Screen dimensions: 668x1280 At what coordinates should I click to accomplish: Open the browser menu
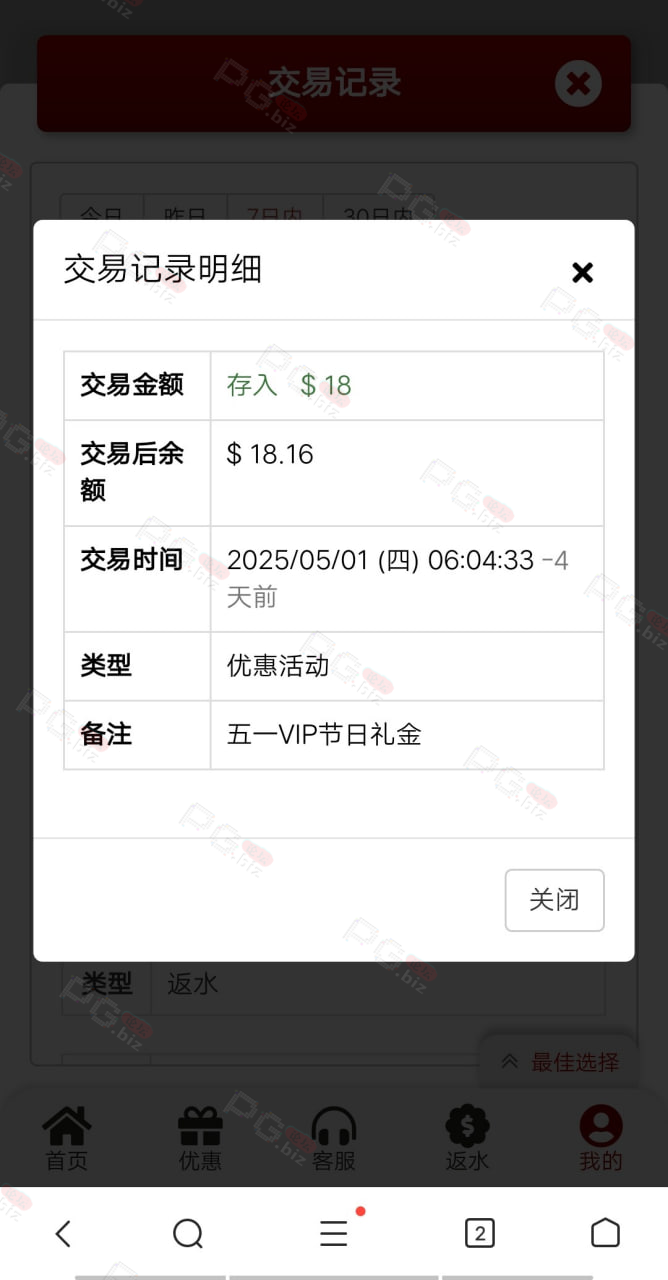(x=334, y=1233)
